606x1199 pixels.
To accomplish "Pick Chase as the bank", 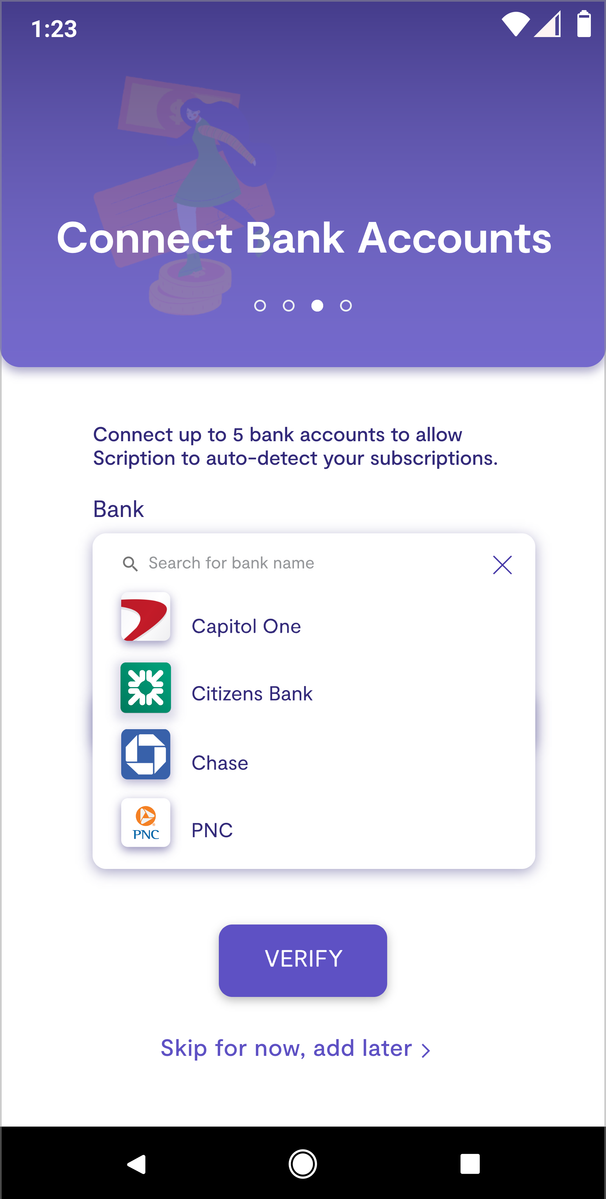I will 220,762.
